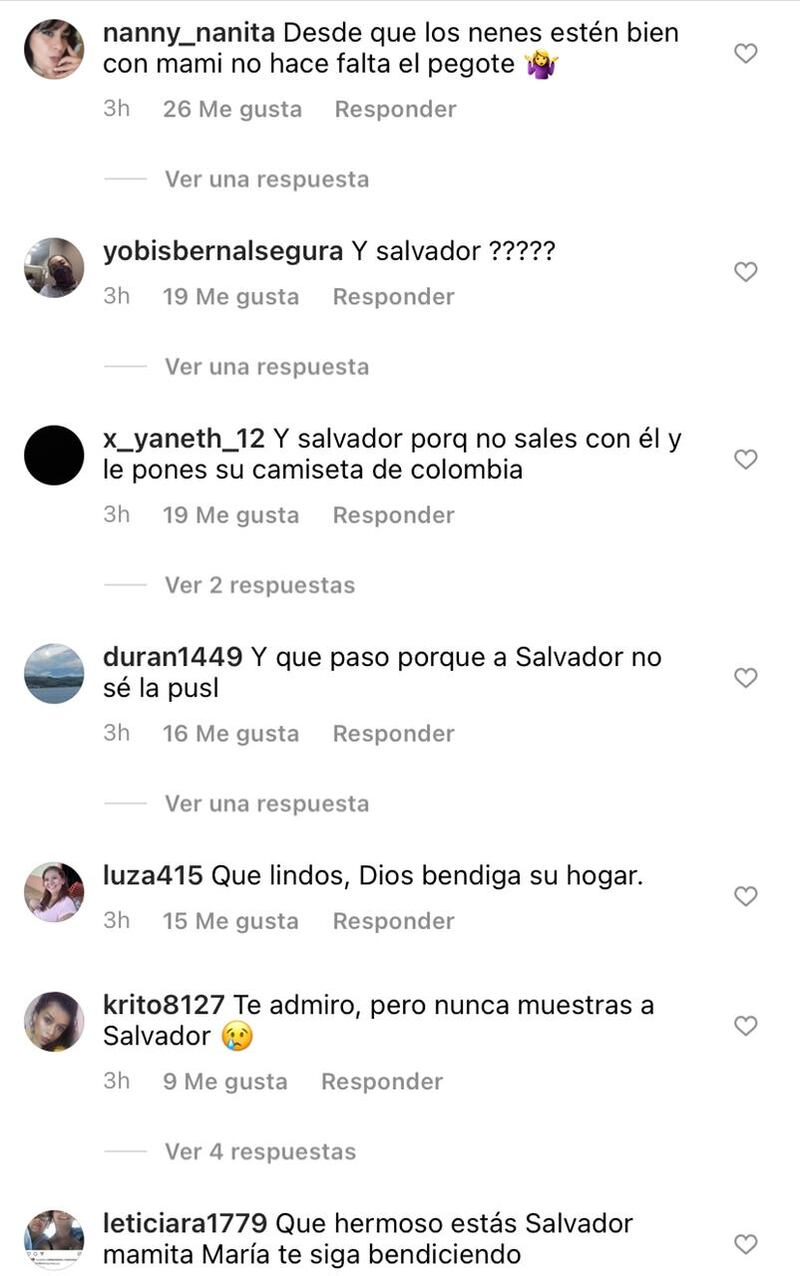Like x_yaneth_12's comment
The width and height of the screenshot is (800, 1276).
tap(746, 459)
